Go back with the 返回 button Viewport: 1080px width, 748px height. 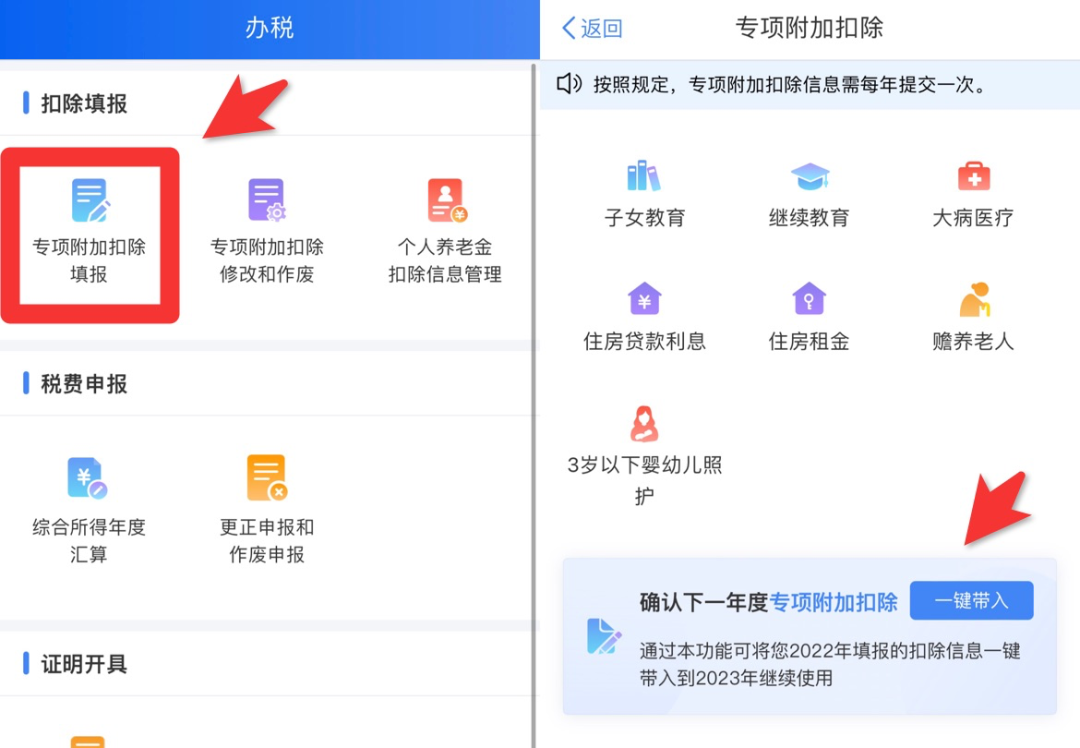click(593, 28)
